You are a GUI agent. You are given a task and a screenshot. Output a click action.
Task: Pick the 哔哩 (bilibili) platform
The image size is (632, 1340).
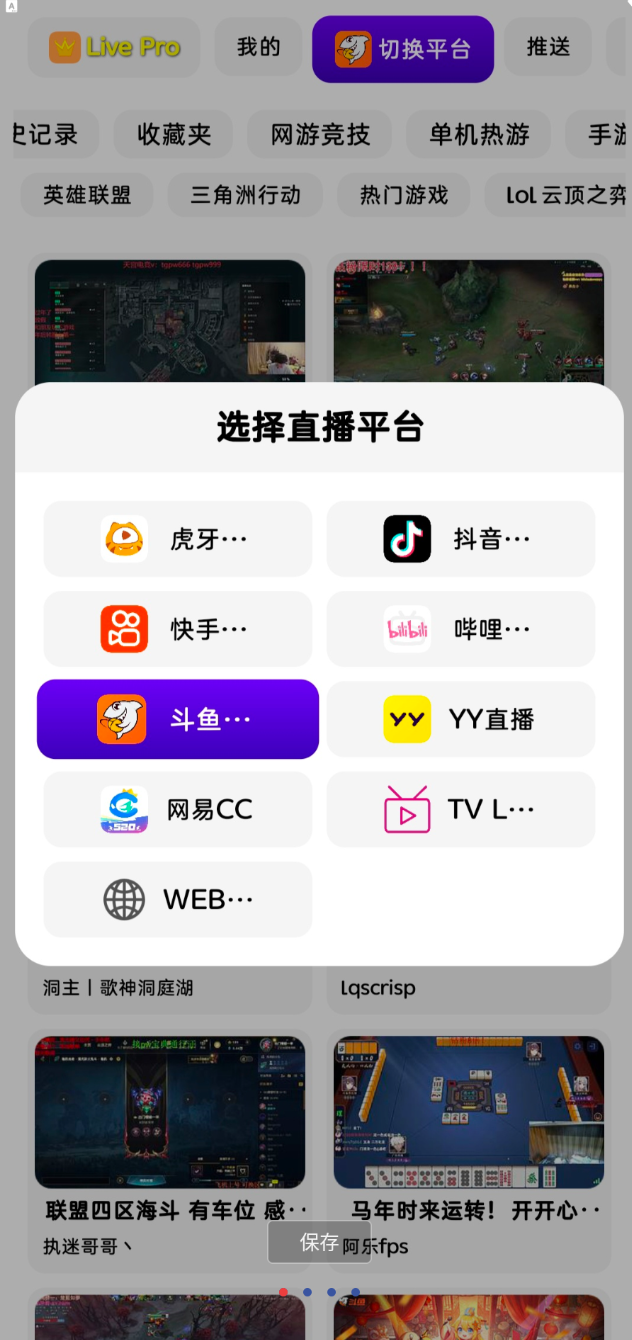coord(461,629)
